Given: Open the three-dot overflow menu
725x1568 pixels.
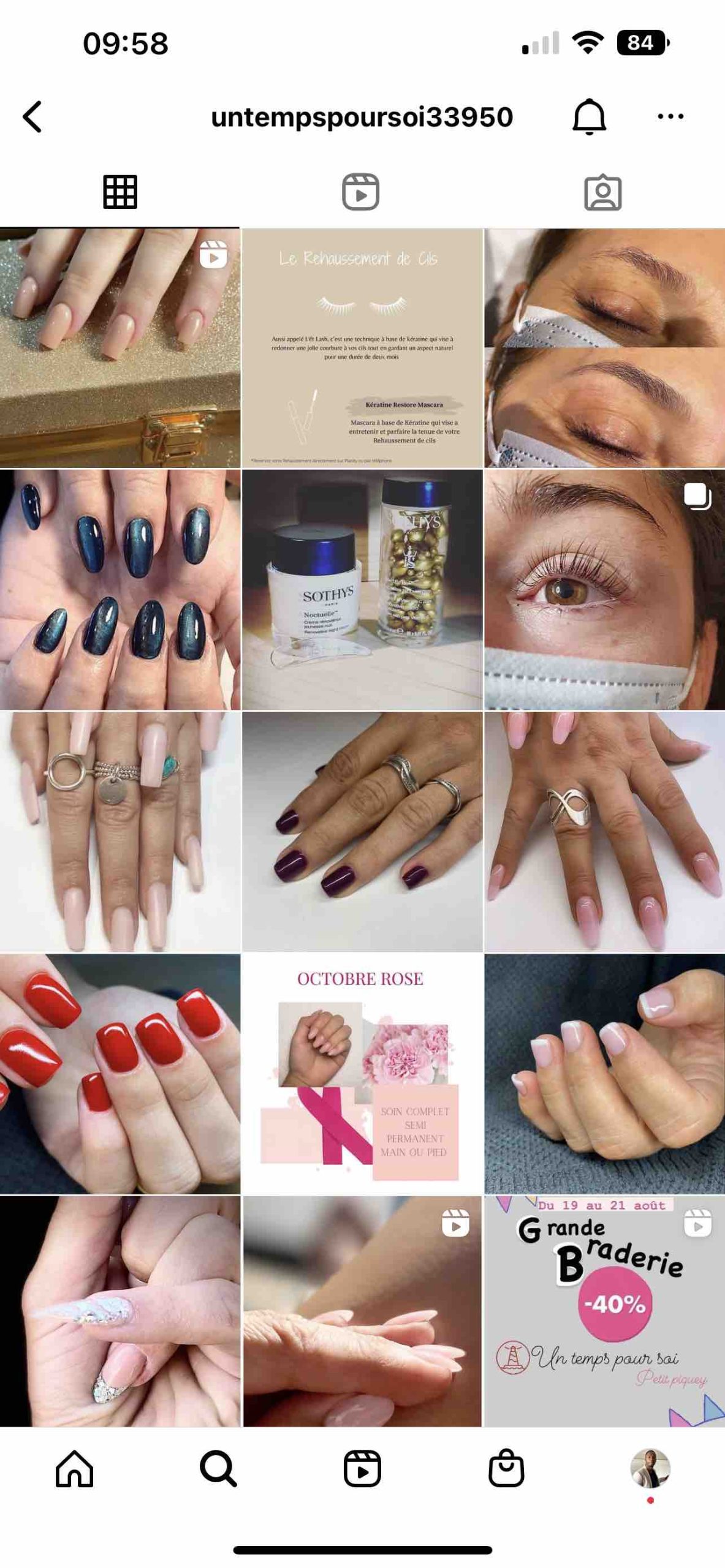Looking at the screenshot, I should (670, 116).
